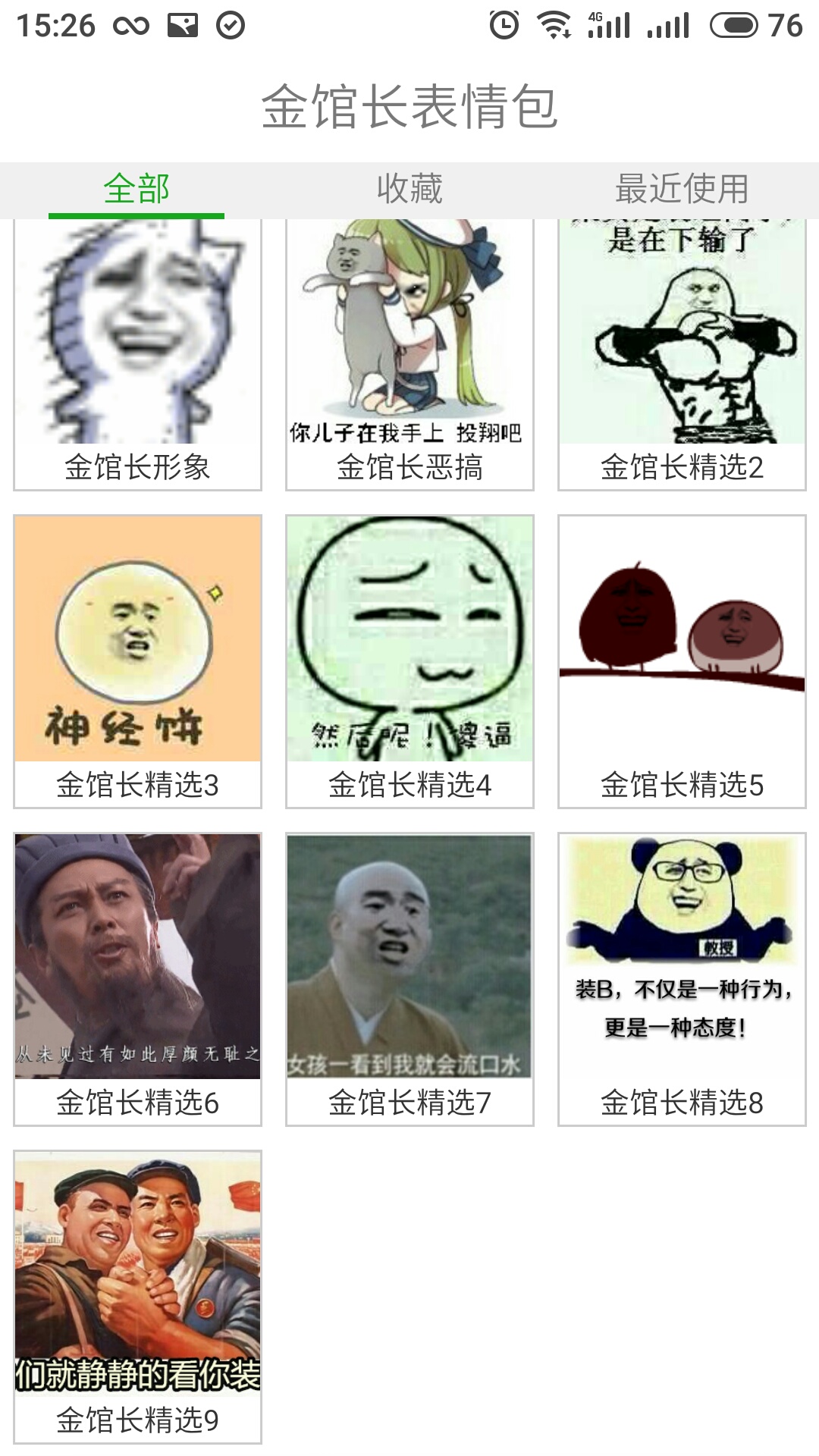Tap the Wi-Fi status icon

point(554,24)
